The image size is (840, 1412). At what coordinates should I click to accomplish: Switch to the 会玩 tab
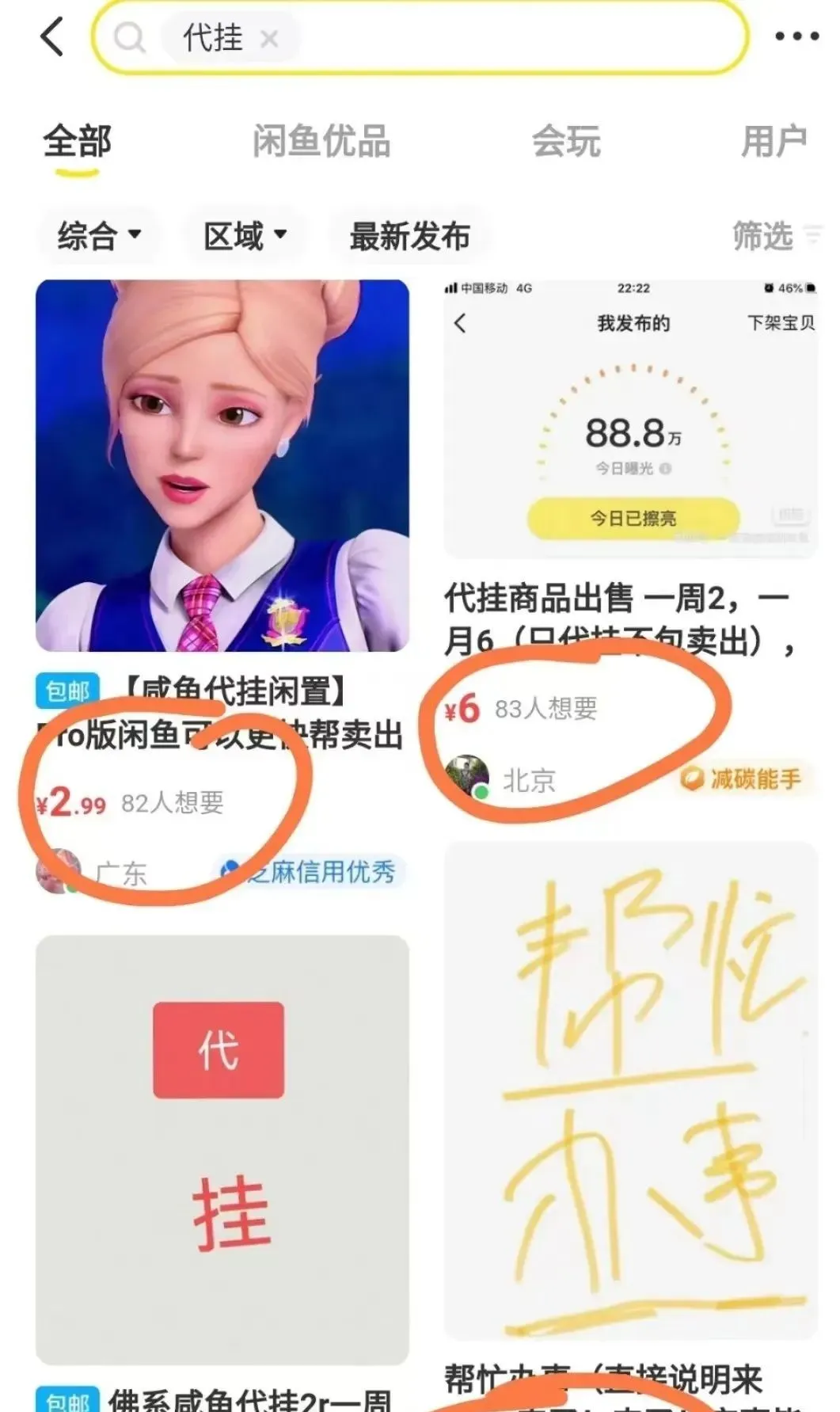[x=565, y=142]
